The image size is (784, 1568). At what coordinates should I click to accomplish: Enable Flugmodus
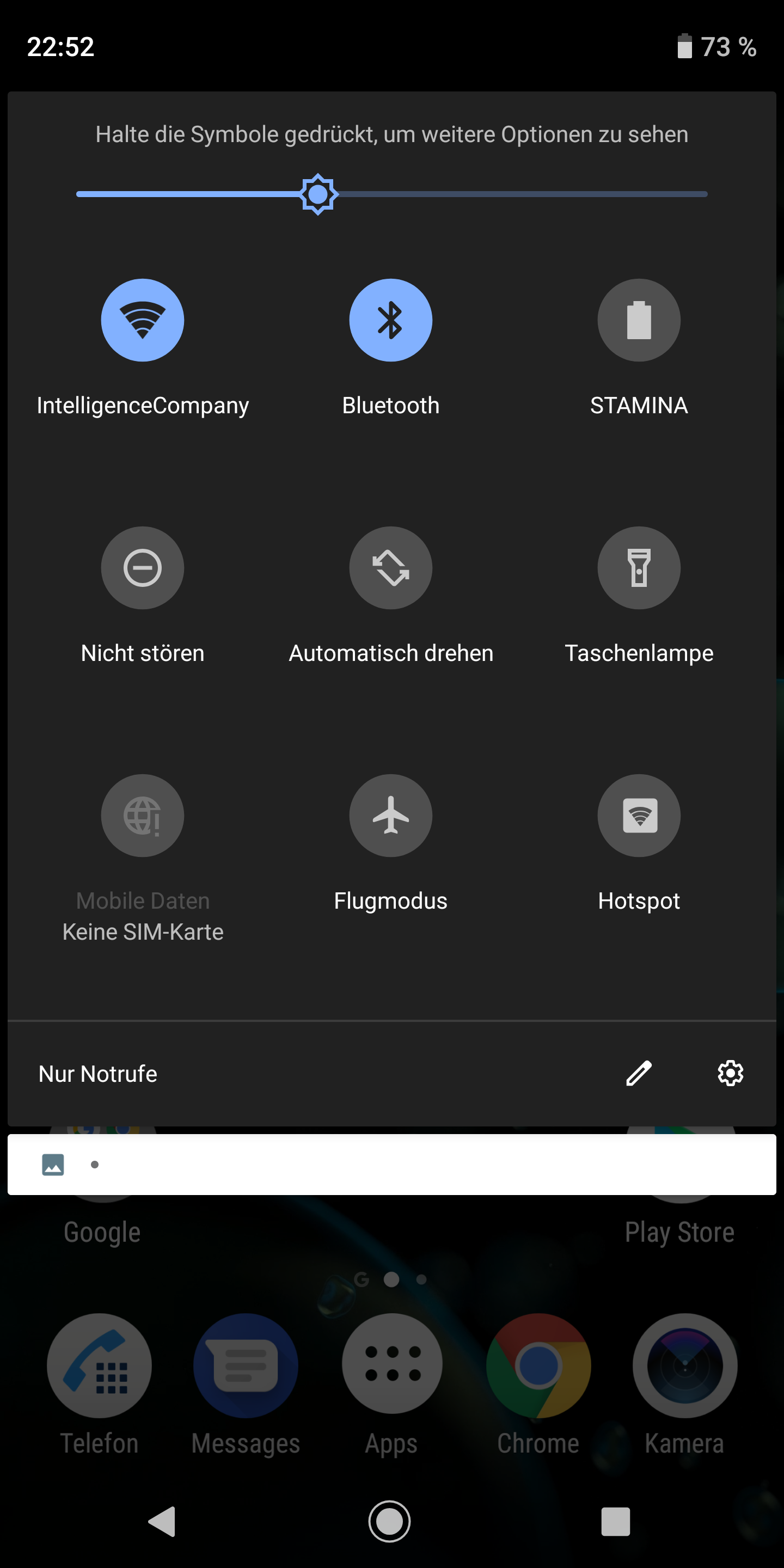(x=390, y=816)
